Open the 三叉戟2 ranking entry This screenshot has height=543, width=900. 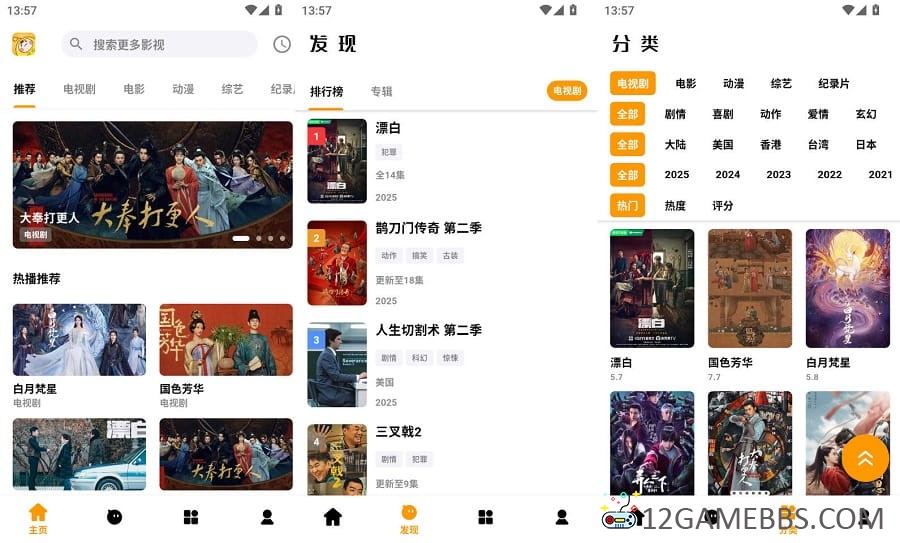(398, 432)
